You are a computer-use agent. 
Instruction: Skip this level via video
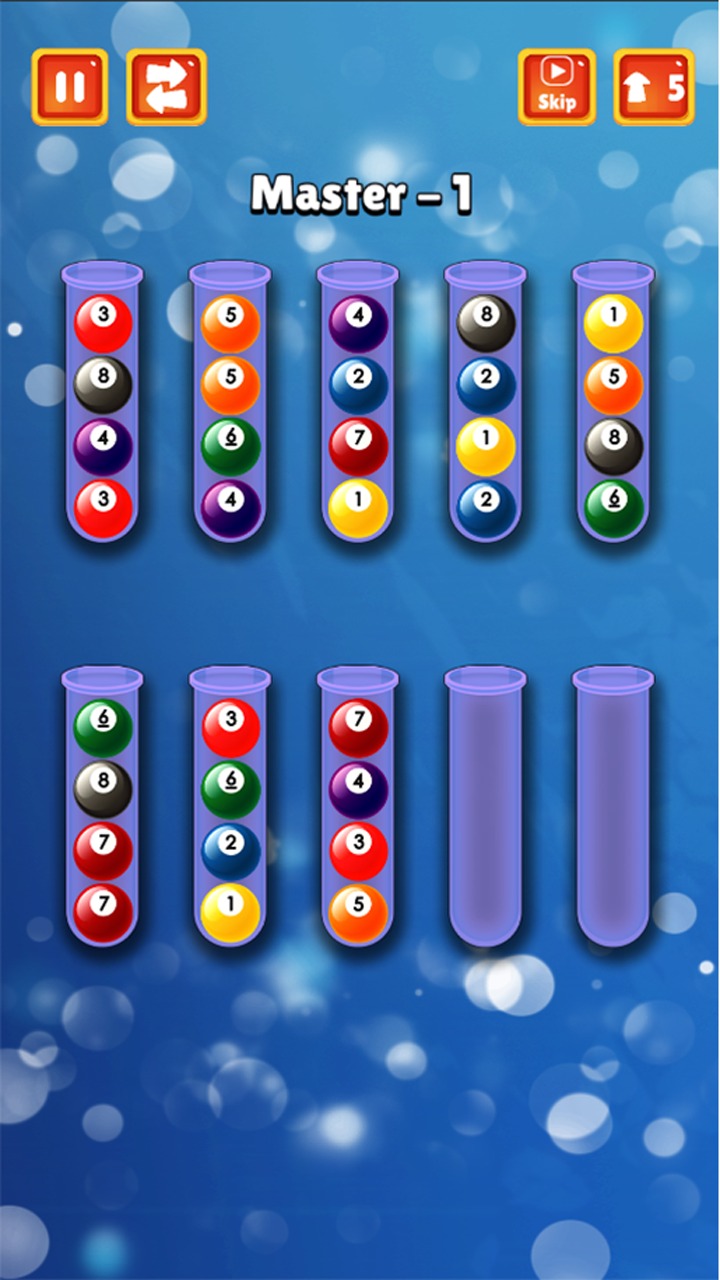coord(557,87)
